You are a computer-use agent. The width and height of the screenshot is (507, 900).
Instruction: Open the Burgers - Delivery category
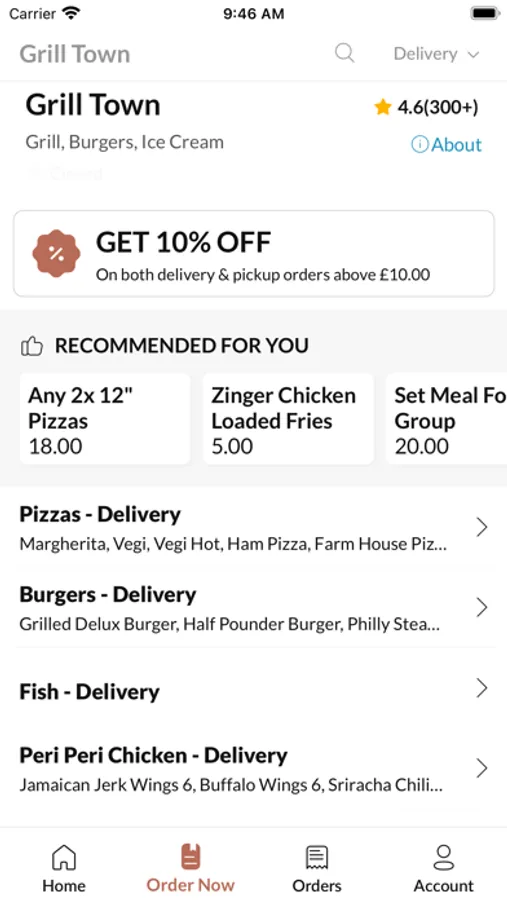[x=254, y=608]
